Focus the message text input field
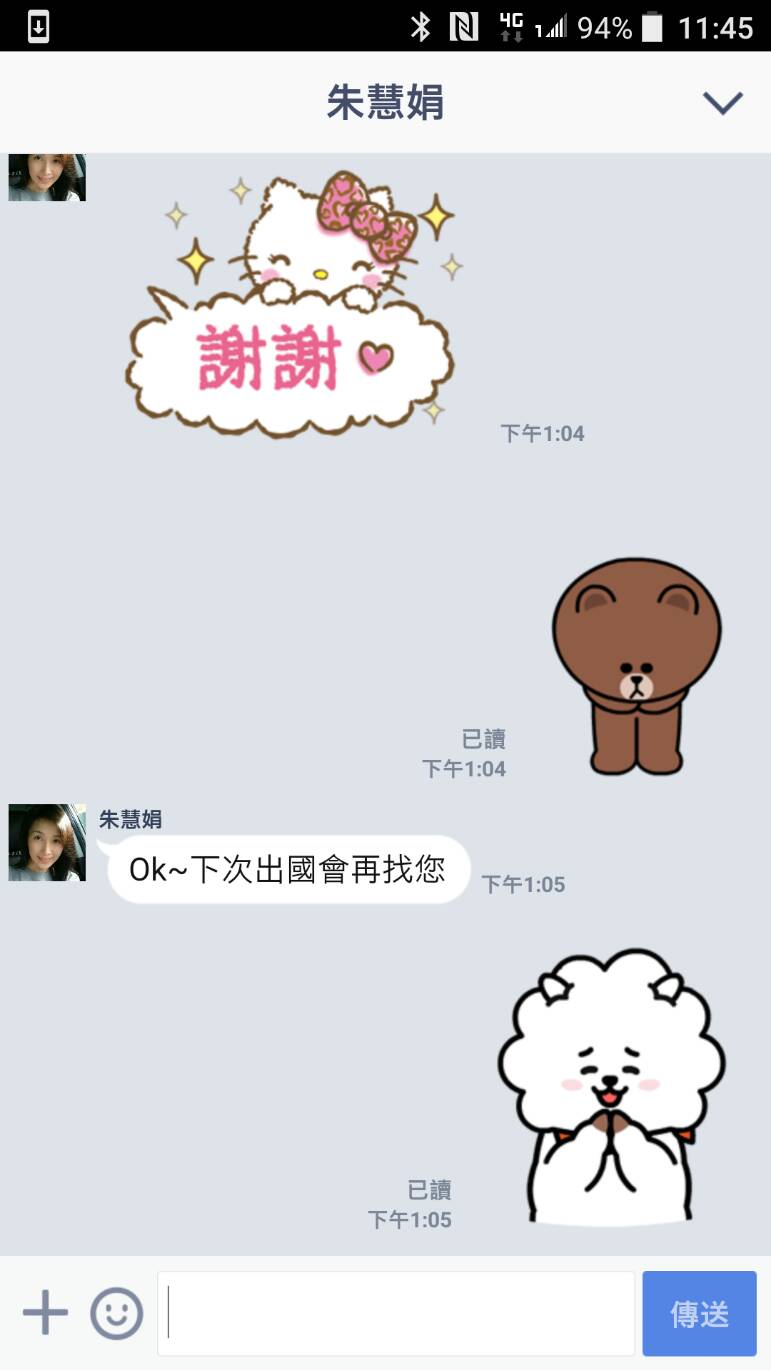Screen dimensions: 771x1370 click(x=396, y=1313)
